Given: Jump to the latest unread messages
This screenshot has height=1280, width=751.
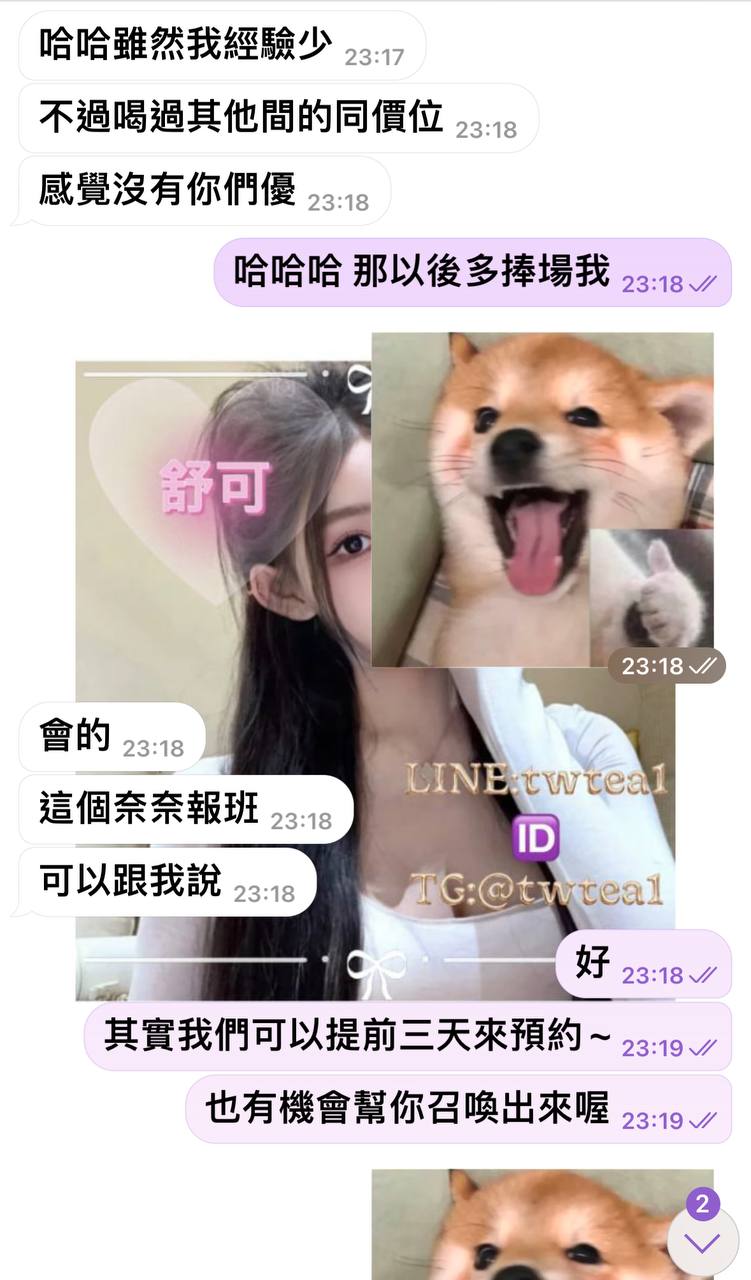Looking at the screenshot, I should [702, 1241].
